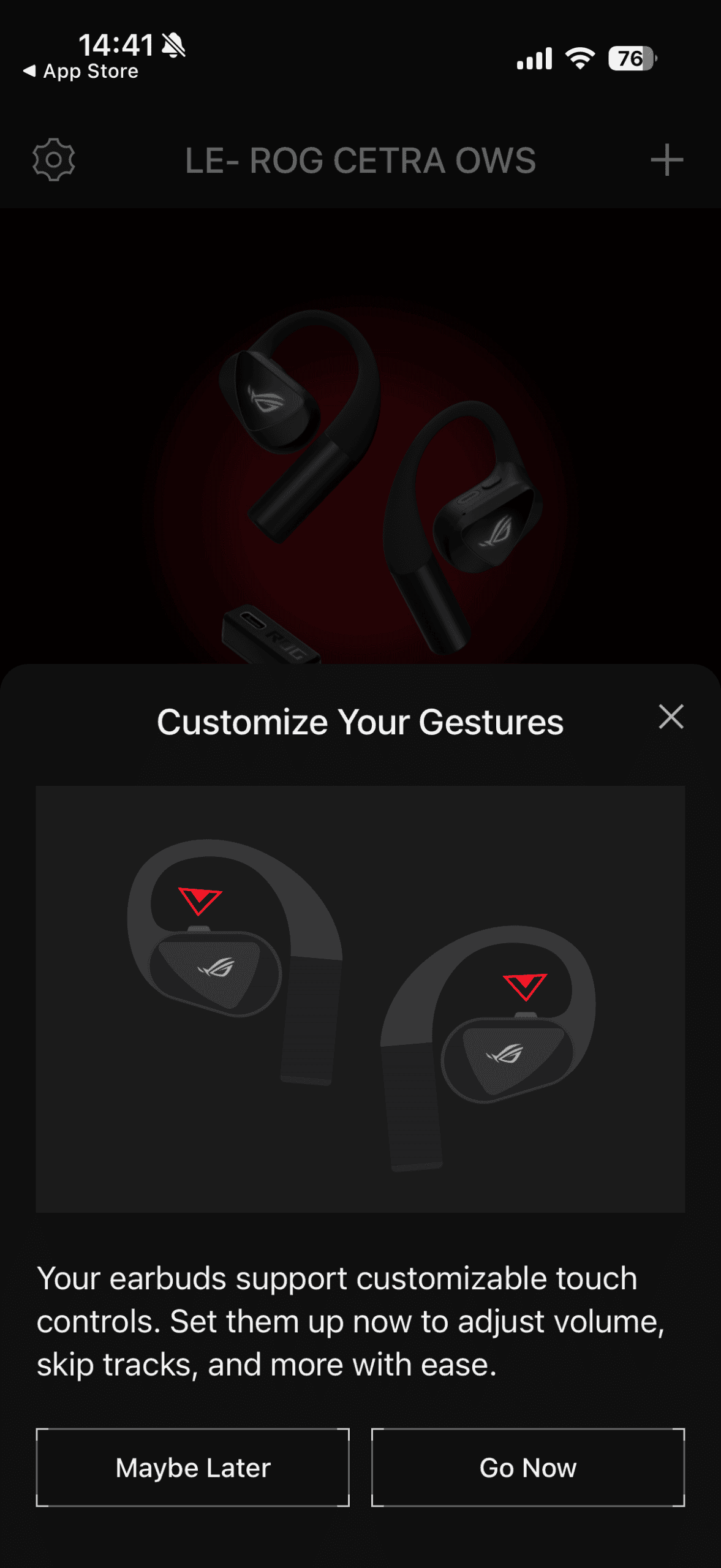Add a new device with plus icon

coord(666,160)
